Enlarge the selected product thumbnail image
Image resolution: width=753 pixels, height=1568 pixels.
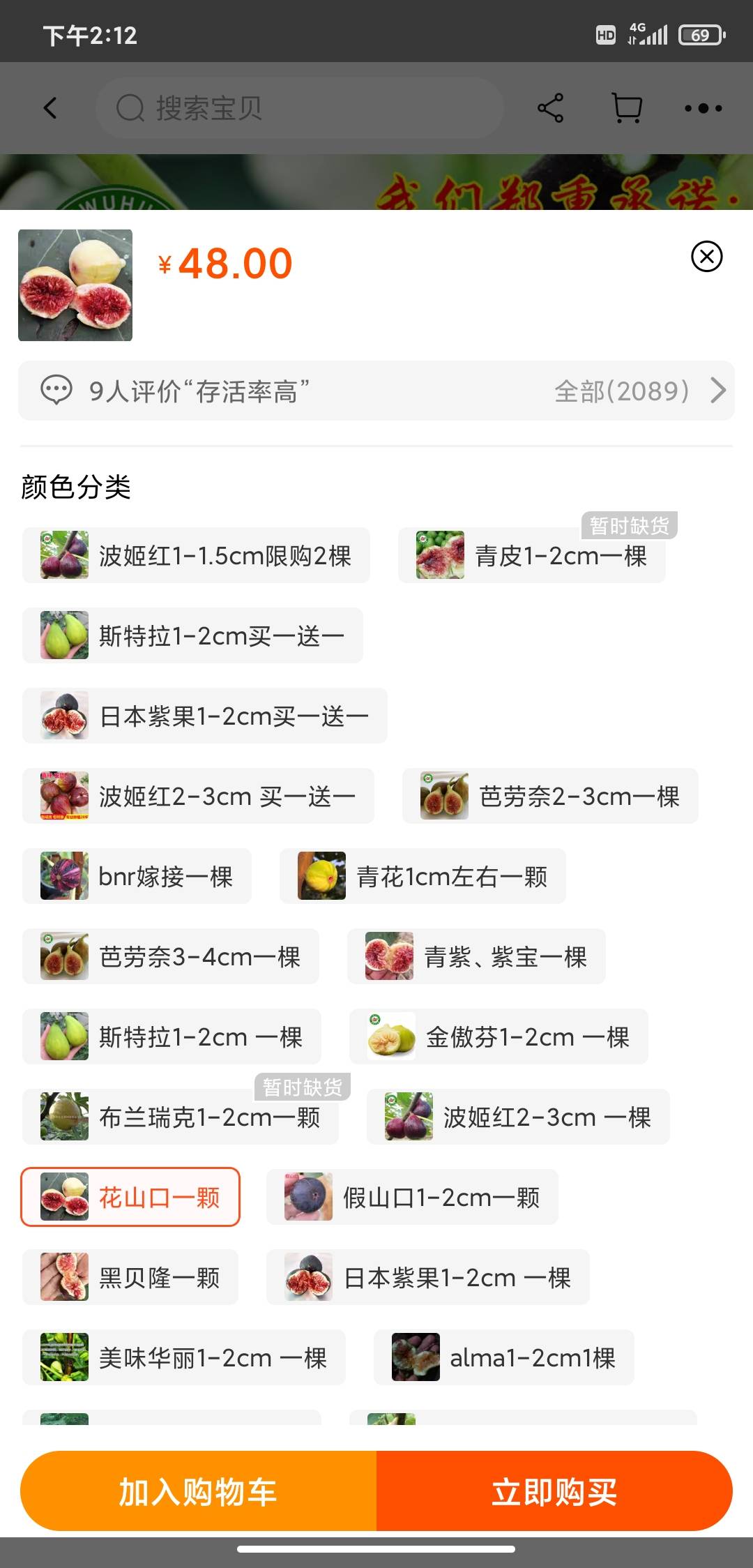tap(75, 285)
